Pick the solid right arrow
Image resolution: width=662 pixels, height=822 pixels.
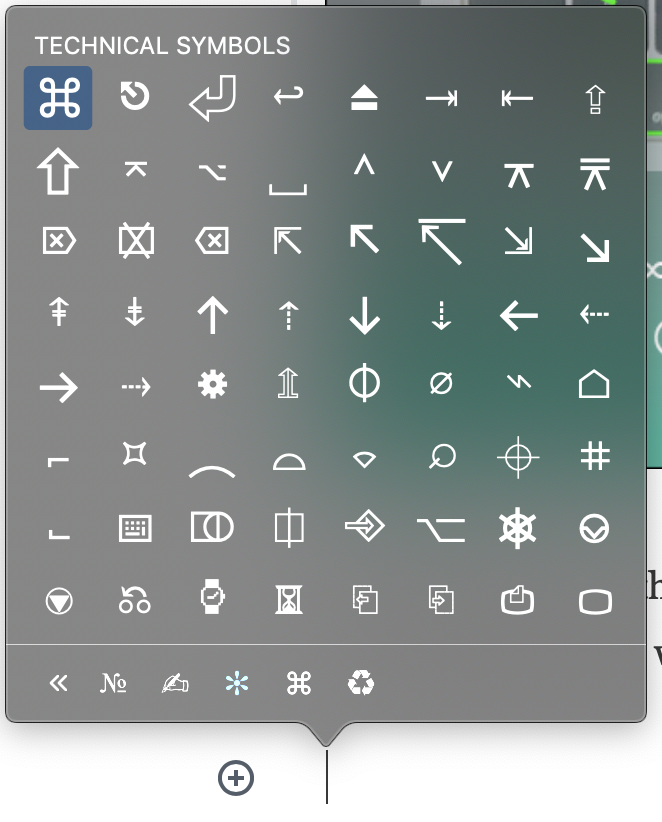pyautogui.click(x=58, y=387)
